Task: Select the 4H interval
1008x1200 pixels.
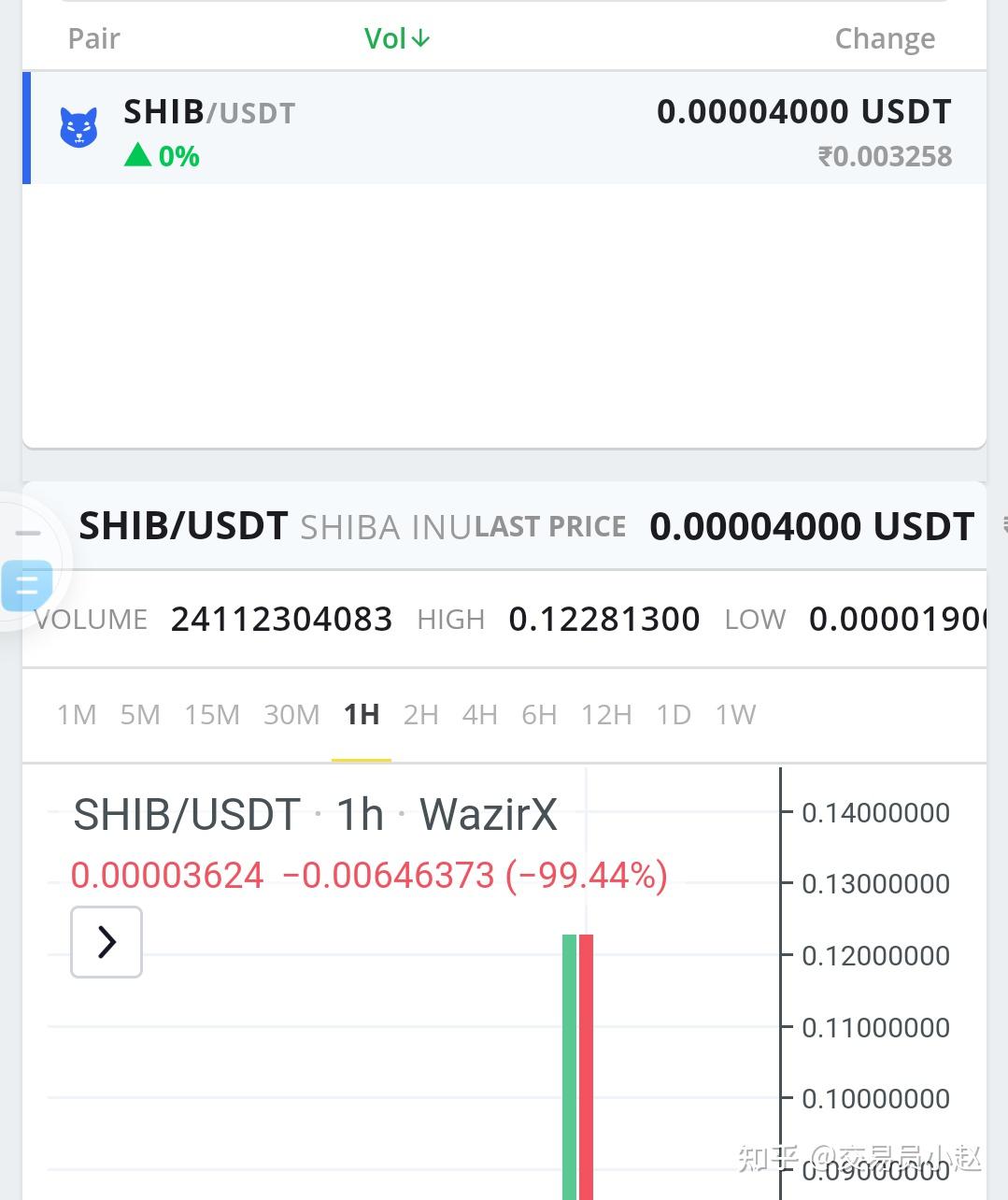Action: (479, 715)
